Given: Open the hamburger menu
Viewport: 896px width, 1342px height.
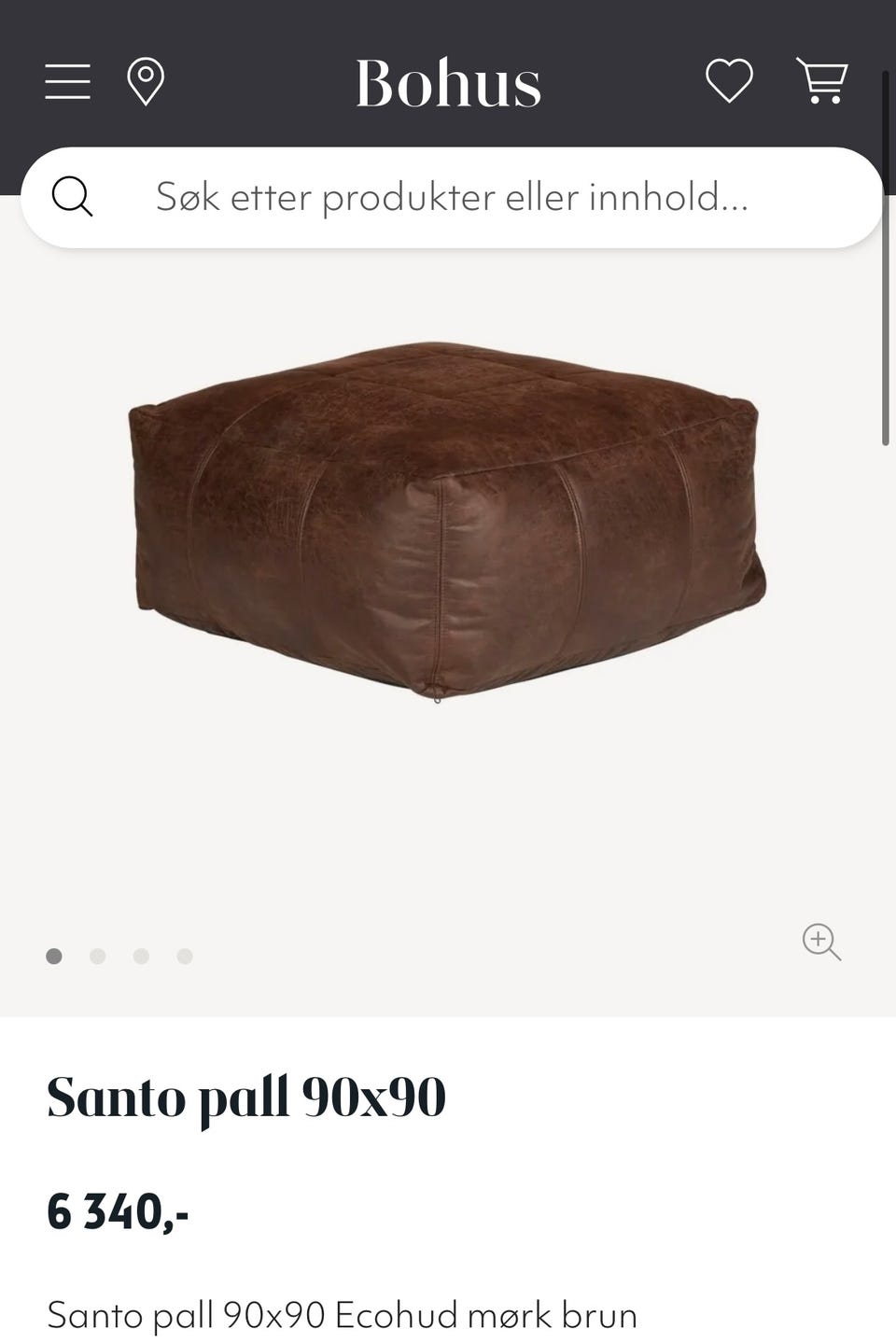Looking at the screenshot, I should tap(68, 82).
